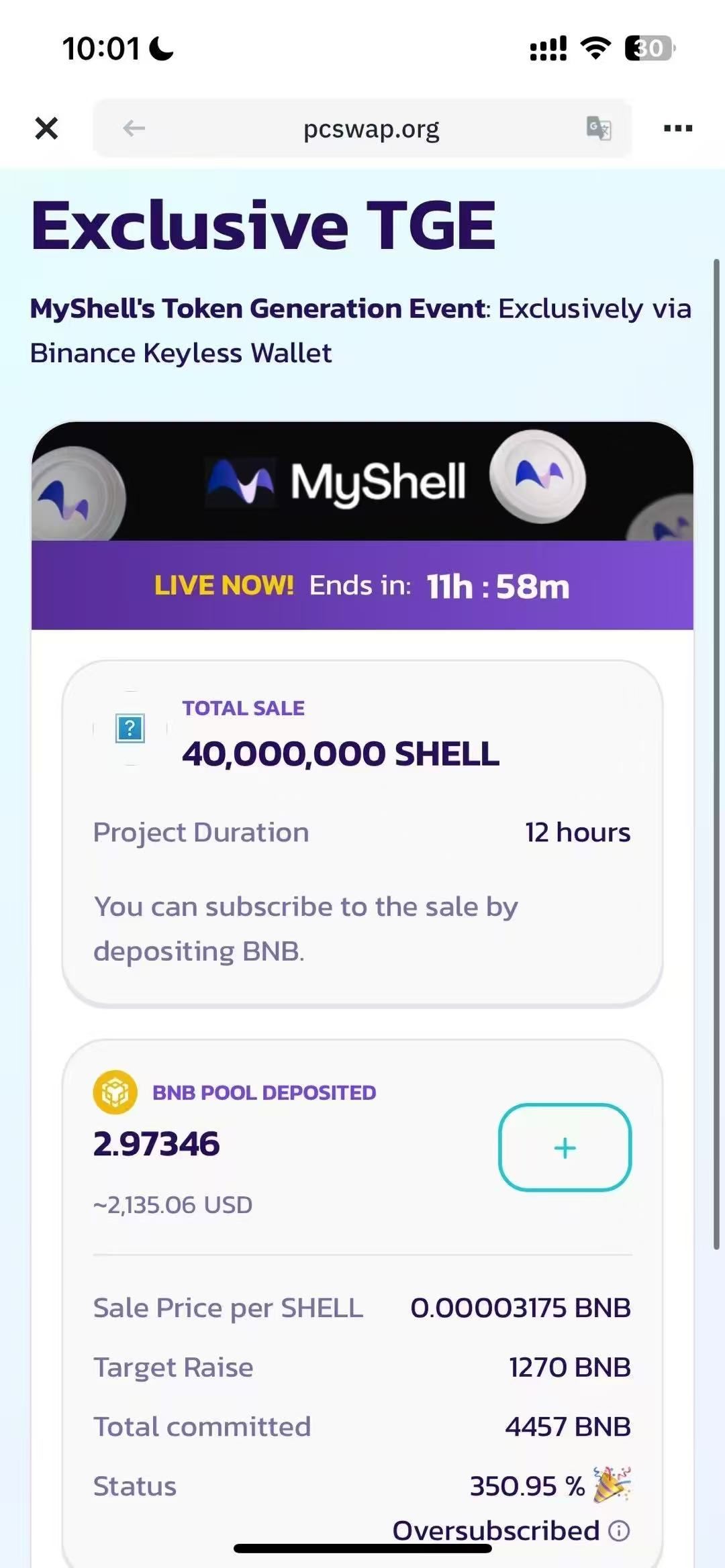
Task: Translate the page with the translate icon
Action: [x=598, y=127]
